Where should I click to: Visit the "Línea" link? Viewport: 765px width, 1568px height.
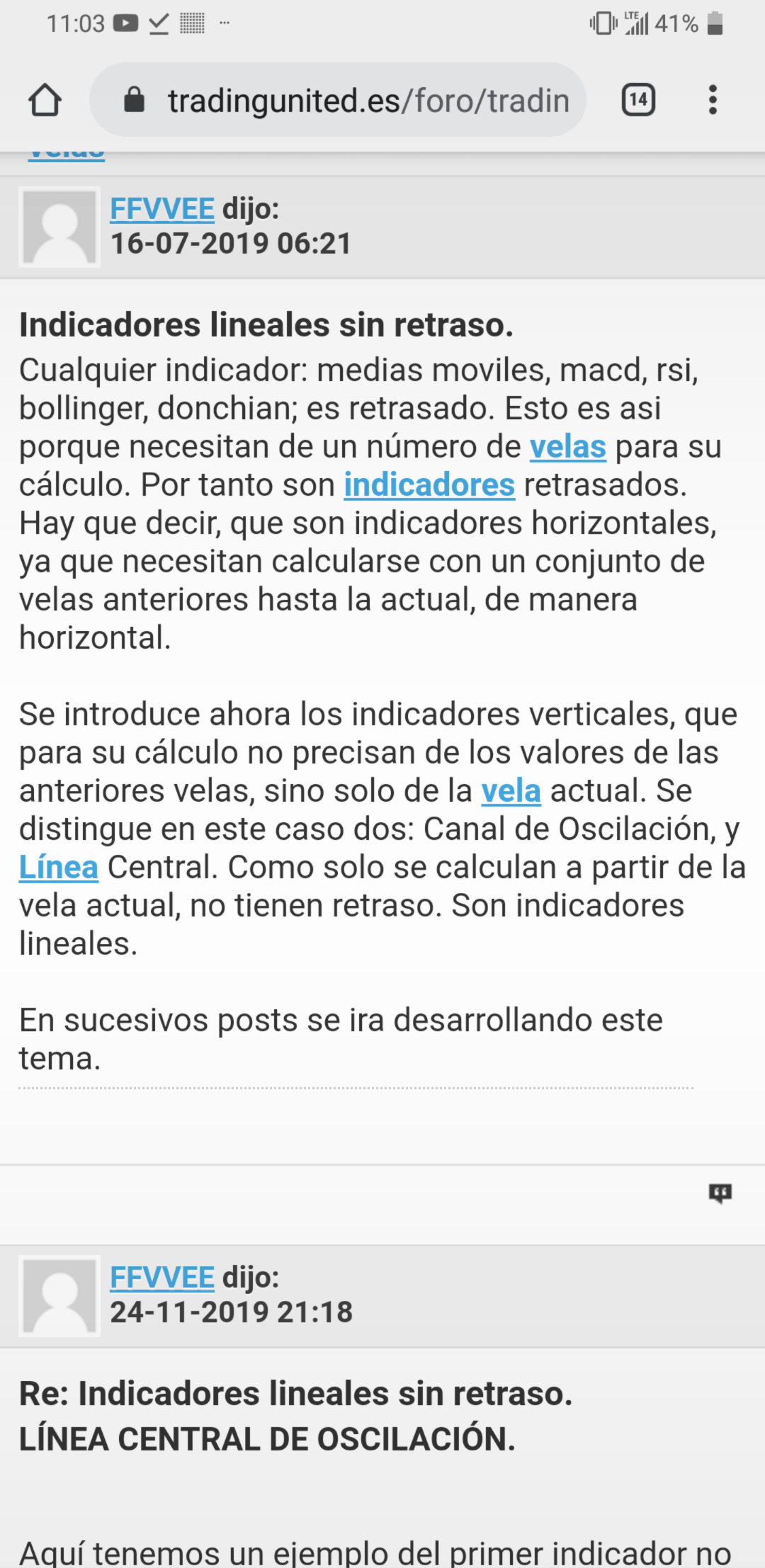point(59,868)
